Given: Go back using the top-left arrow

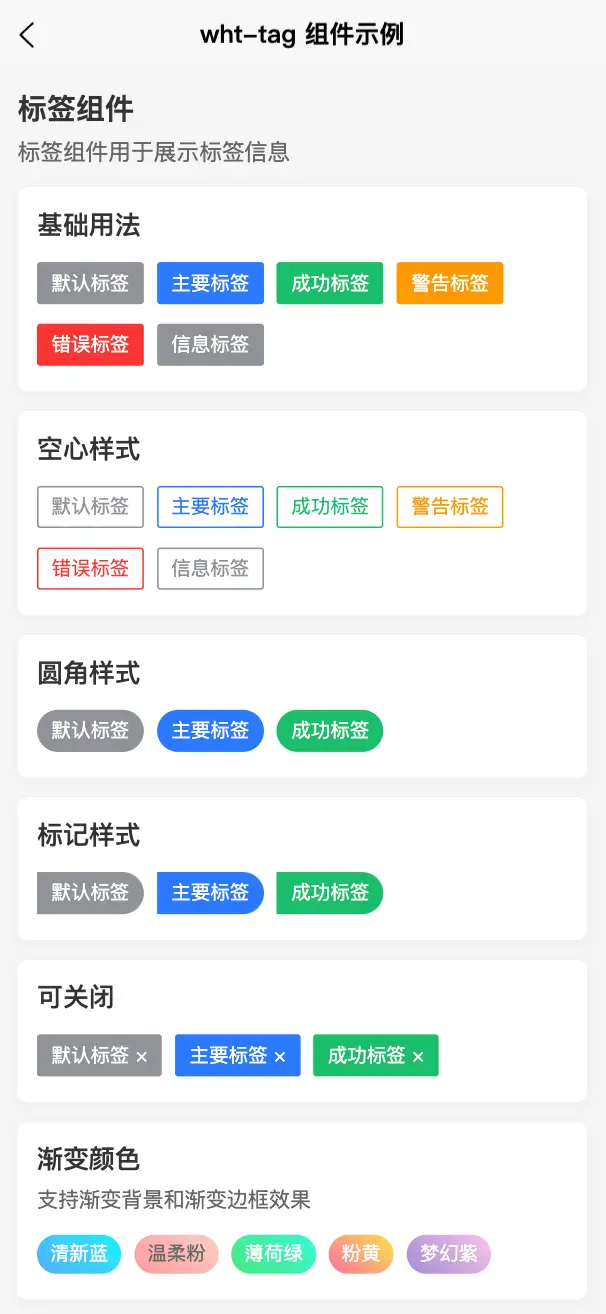Looking at the screenshot, I should [27, 35].
